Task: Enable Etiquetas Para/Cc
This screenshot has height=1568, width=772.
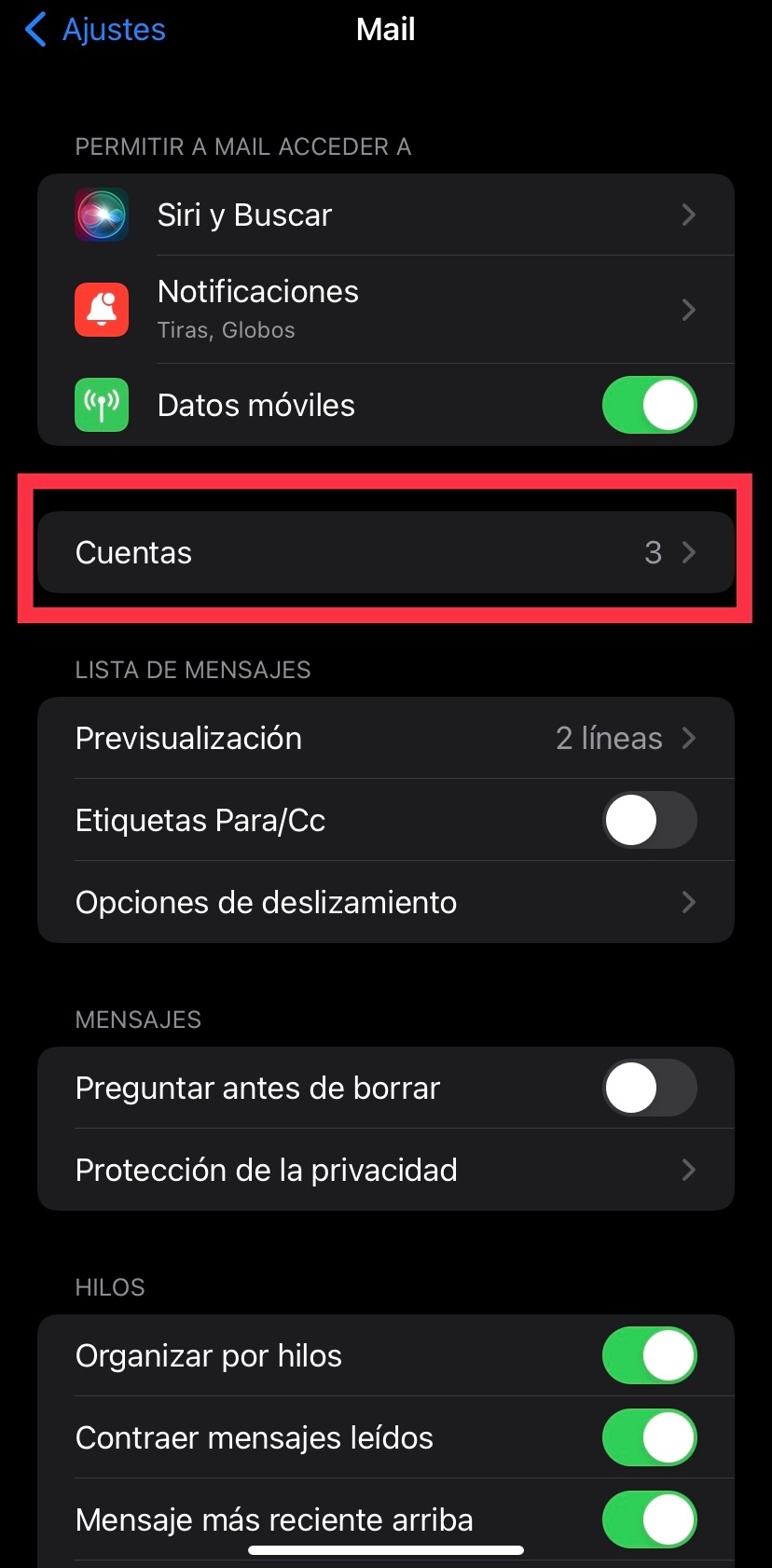Action: [x=649, y=820]
